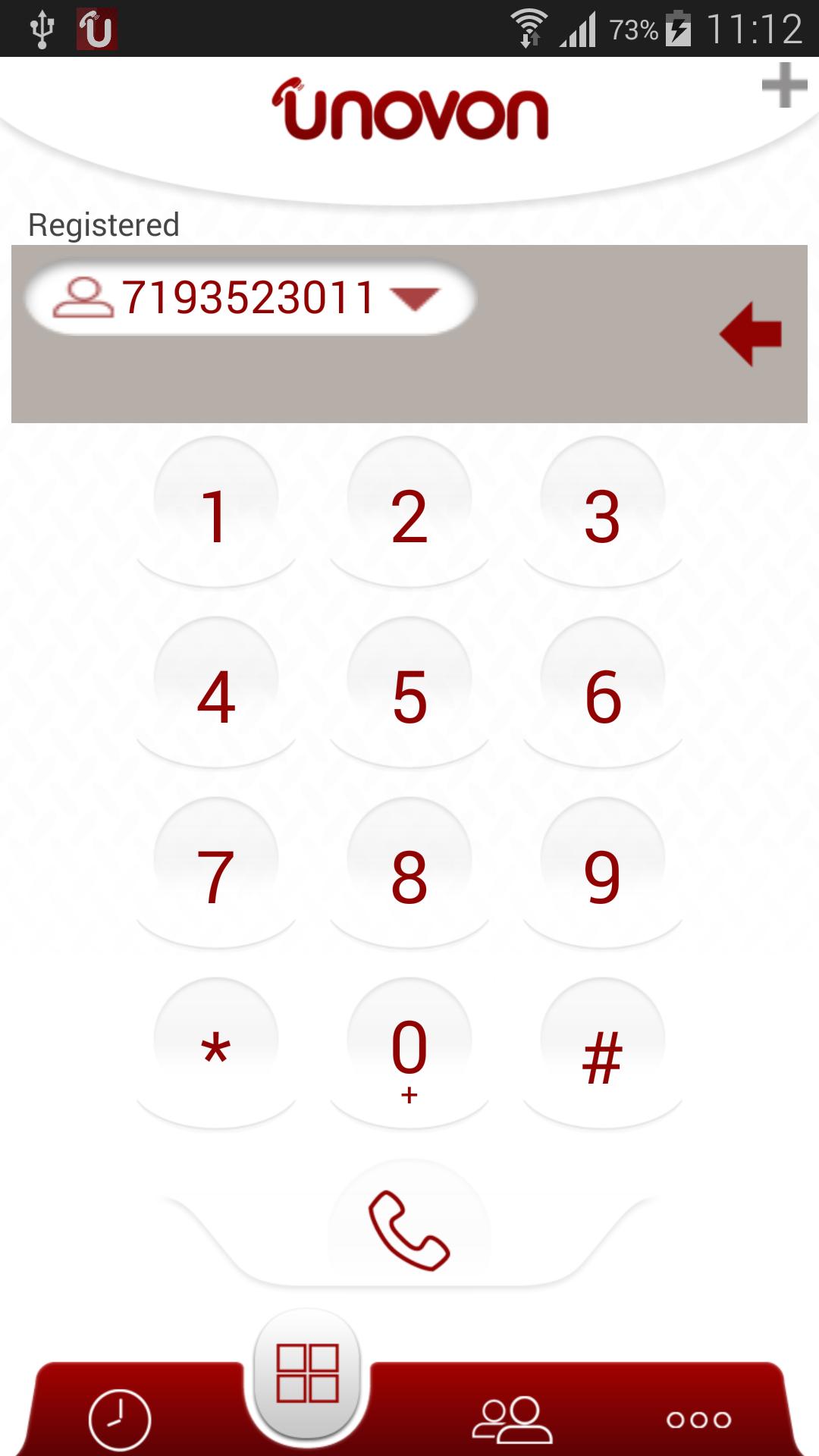Dial digit 3 on the keypad
The image size is (819, 1456).
coord(603,516)
